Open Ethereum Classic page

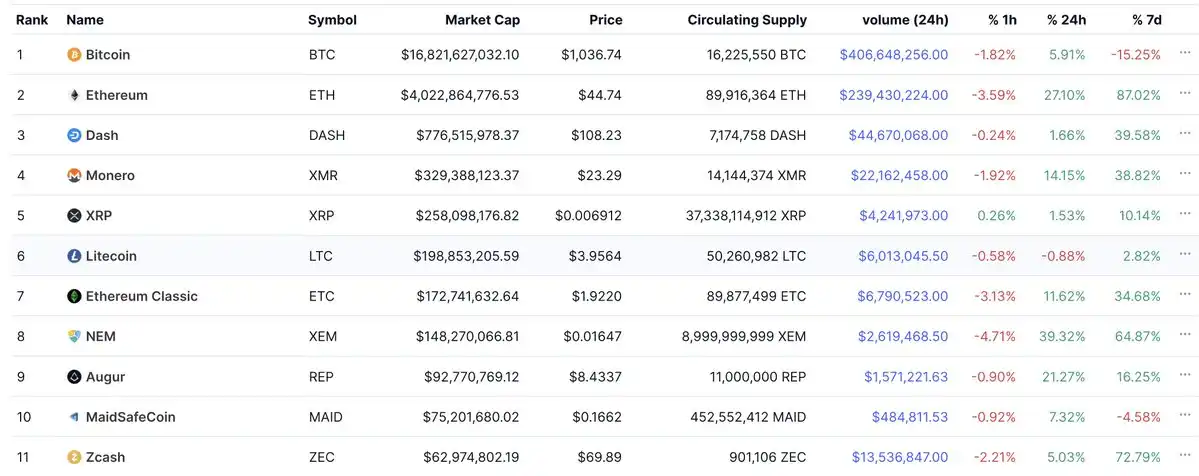[x=141, y=296]
